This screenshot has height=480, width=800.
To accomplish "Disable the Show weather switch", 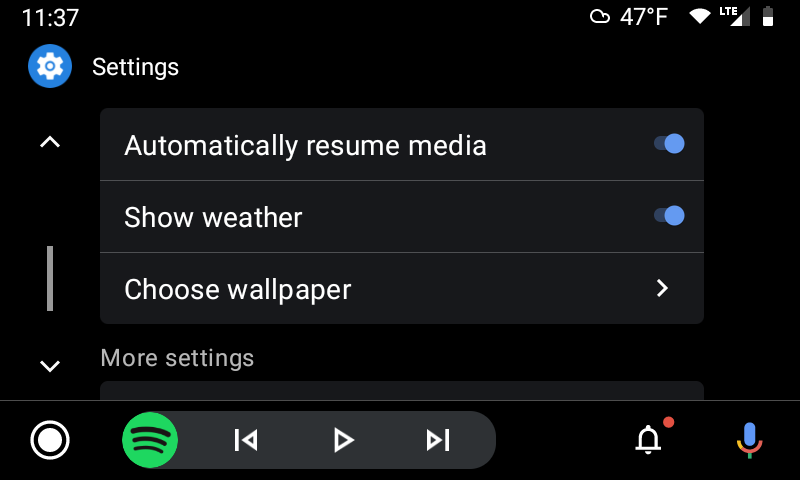I will (x=669, y=216).
